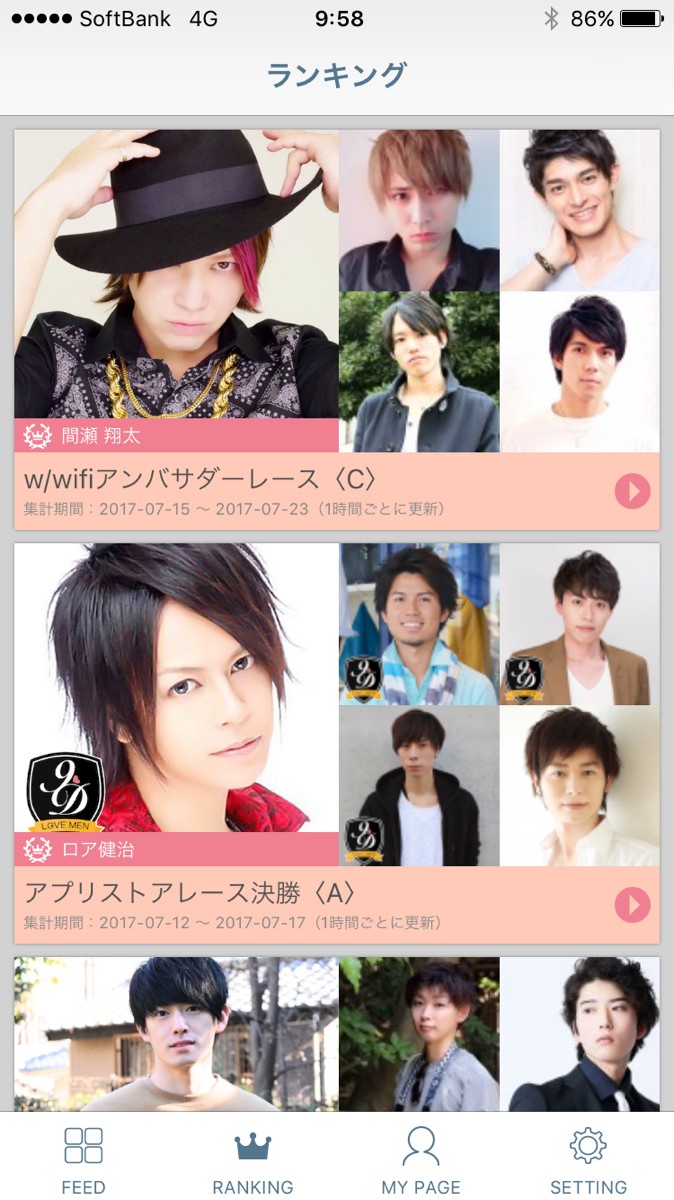The image size is (674, 1200).
Task: Open the MY PAGE tab
Action: pos(421,1160)
